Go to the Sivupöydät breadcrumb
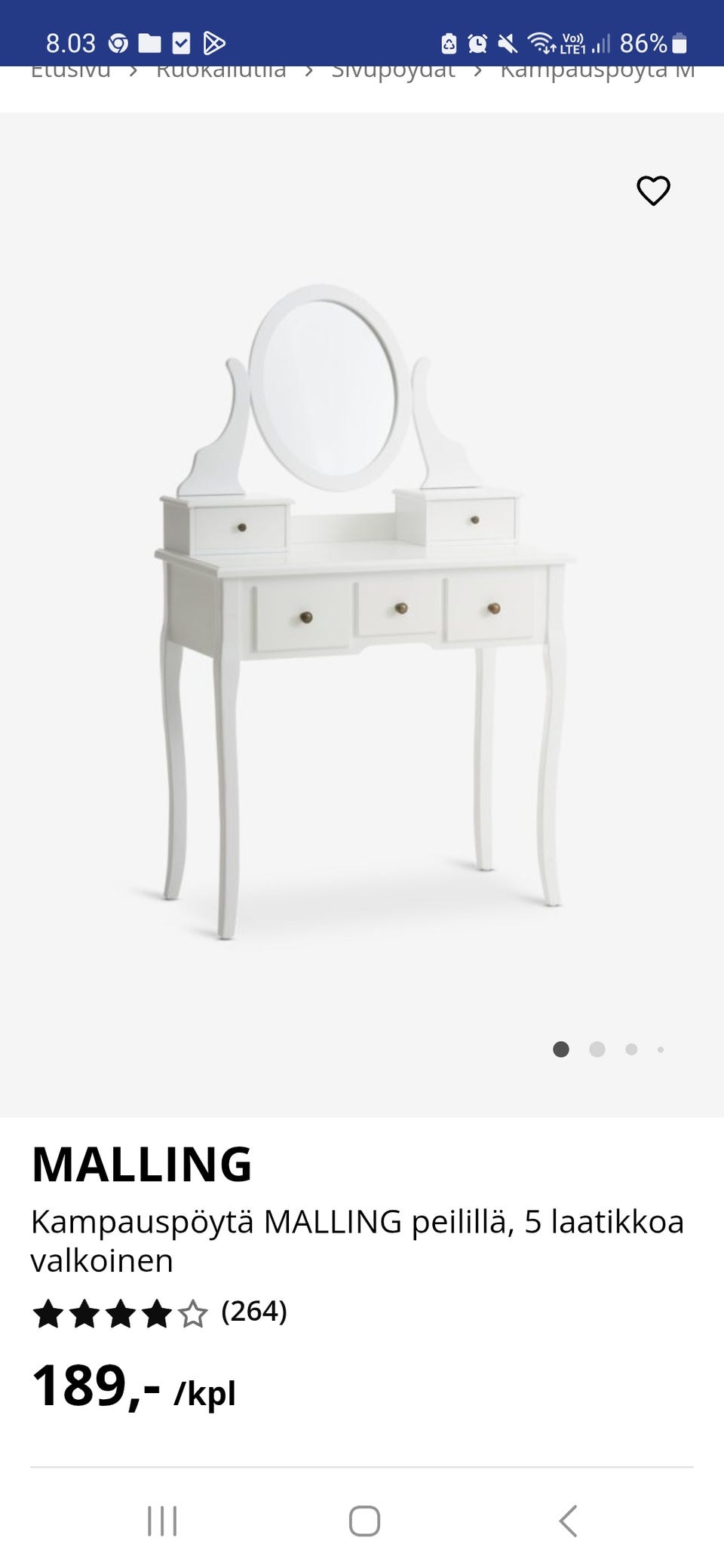The image size is (724, 1568). [x=393, y=72]
